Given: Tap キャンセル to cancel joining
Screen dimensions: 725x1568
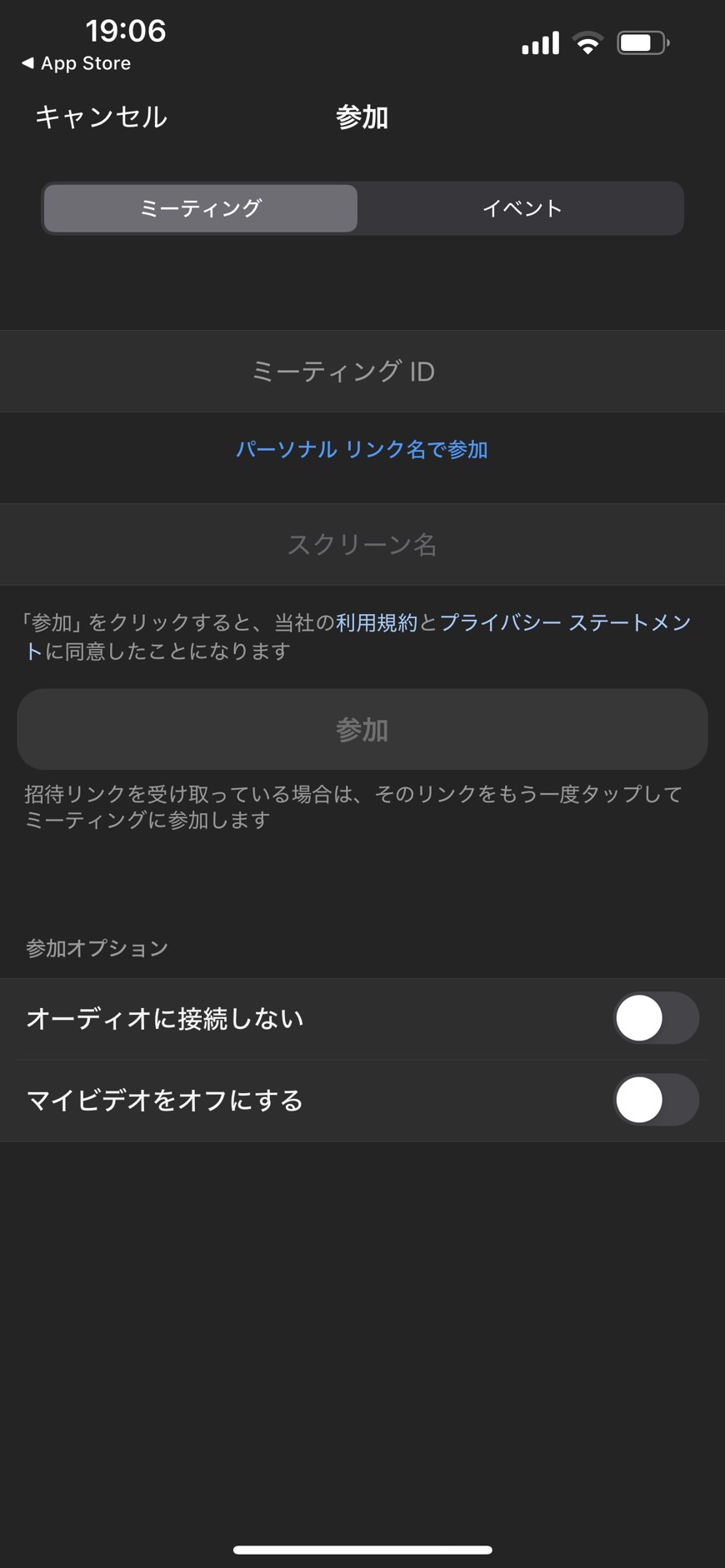Looking at the screenshot, I should 101,117.
